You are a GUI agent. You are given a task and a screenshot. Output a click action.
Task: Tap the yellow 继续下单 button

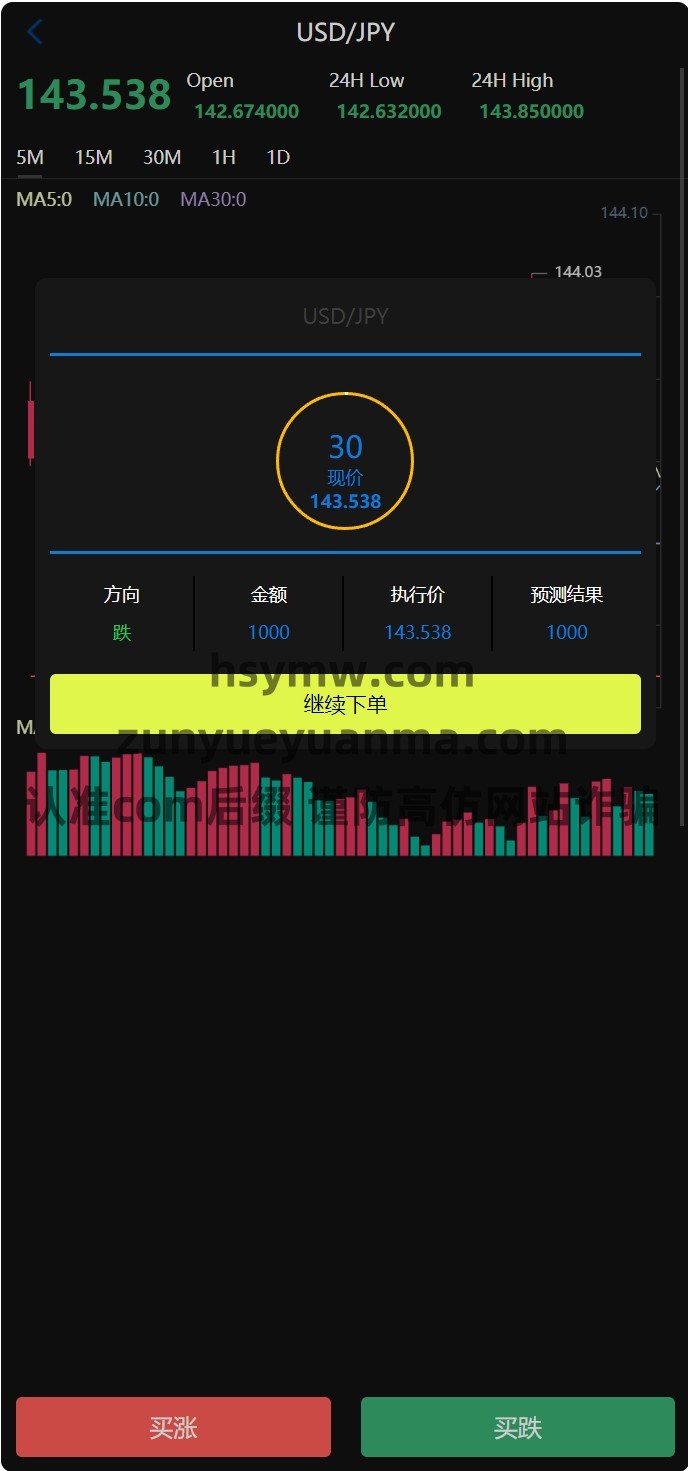click(x=345, y=704)
